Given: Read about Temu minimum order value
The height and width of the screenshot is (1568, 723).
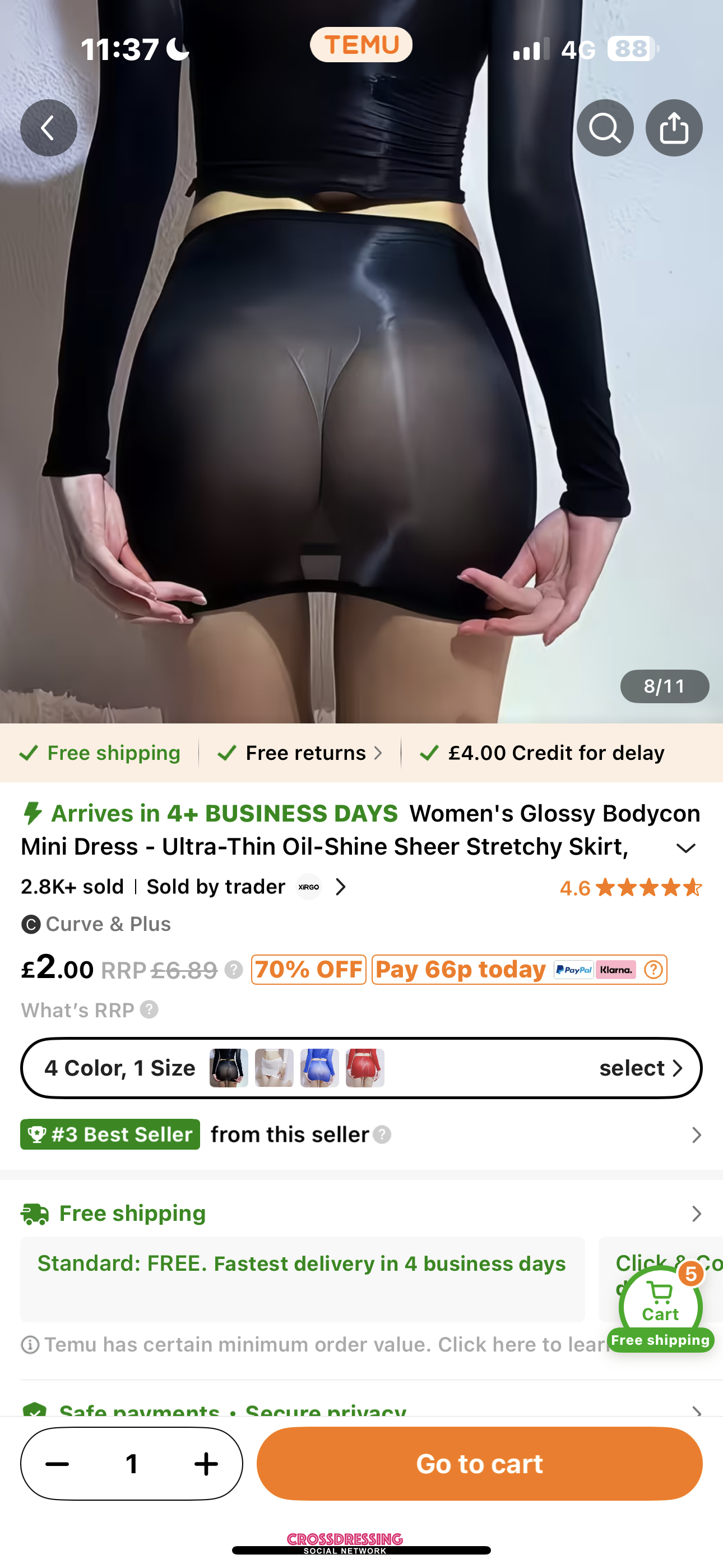Looking at the screenshot, I should point(317,1345).
